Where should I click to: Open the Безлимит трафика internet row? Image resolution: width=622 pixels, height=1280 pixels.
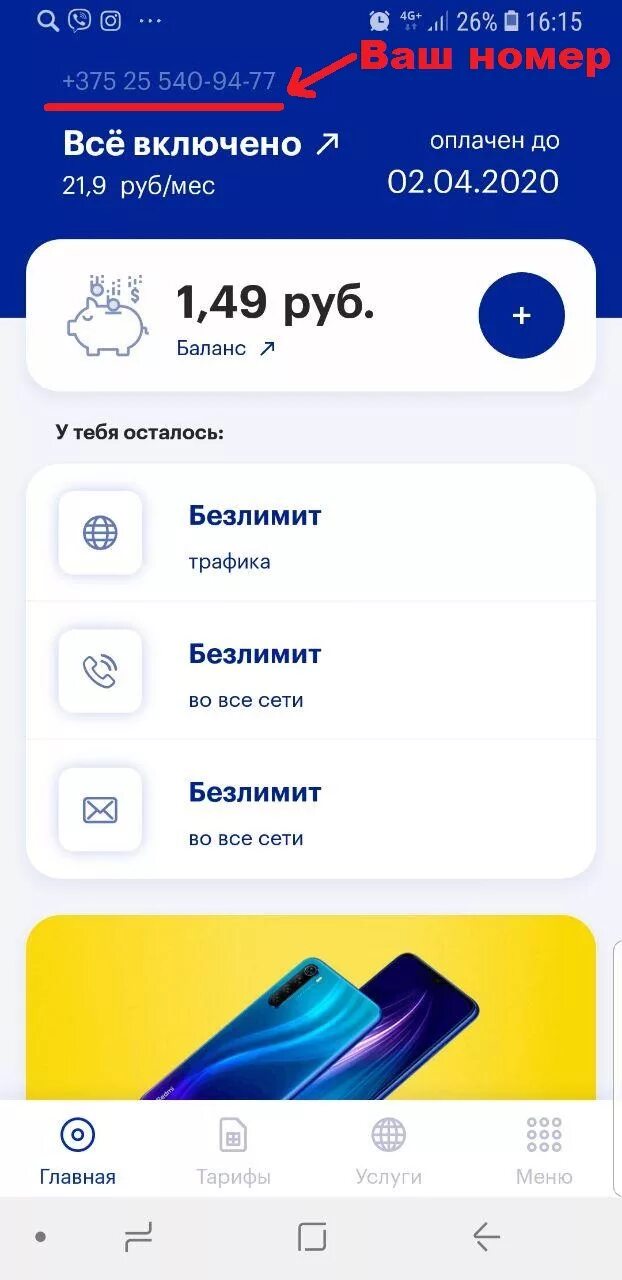(310, 533)
